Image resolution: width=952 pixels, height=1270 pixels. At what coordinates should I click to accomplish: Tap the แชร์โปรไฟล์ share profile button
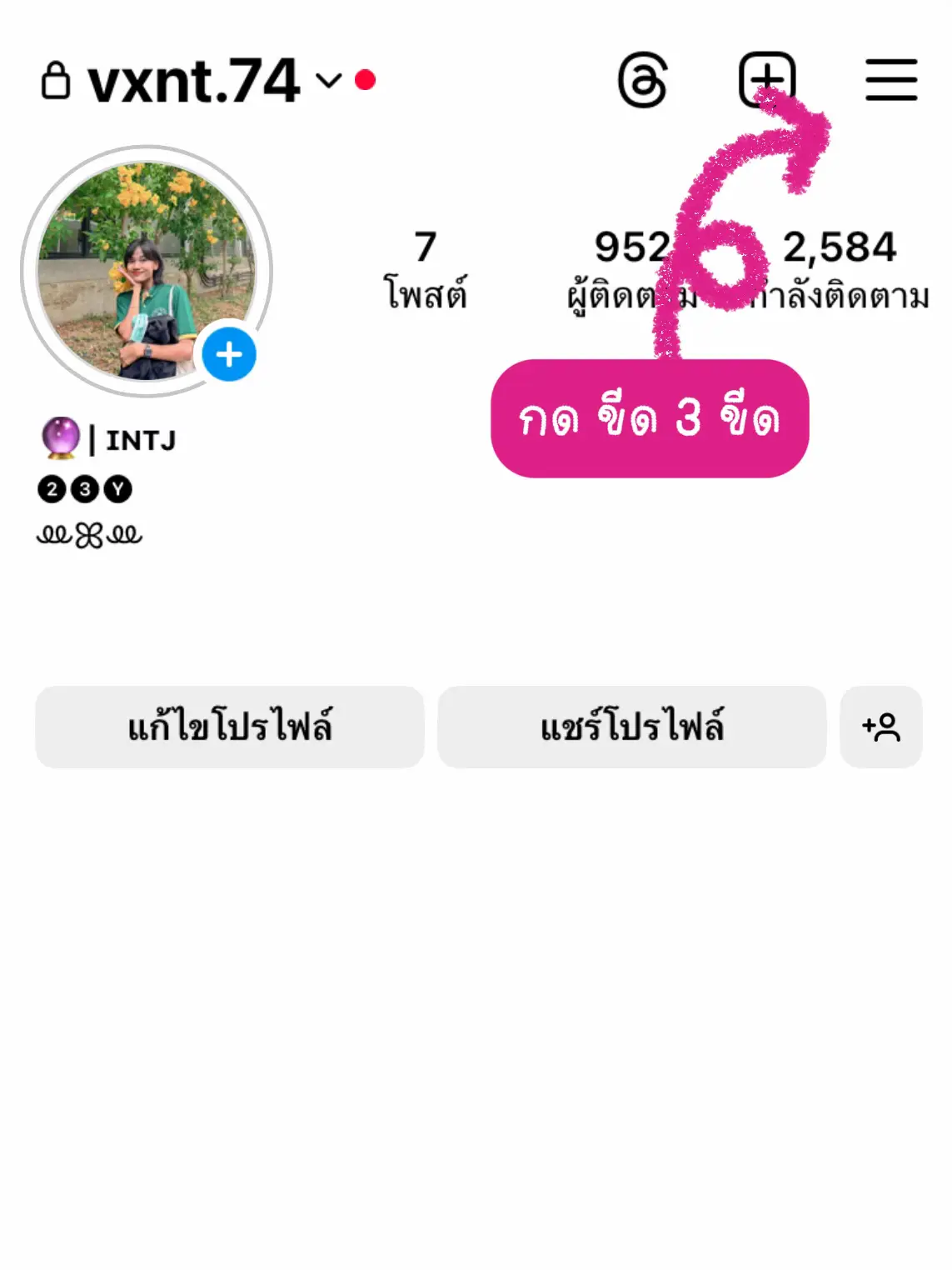click(x=631, y=727)
